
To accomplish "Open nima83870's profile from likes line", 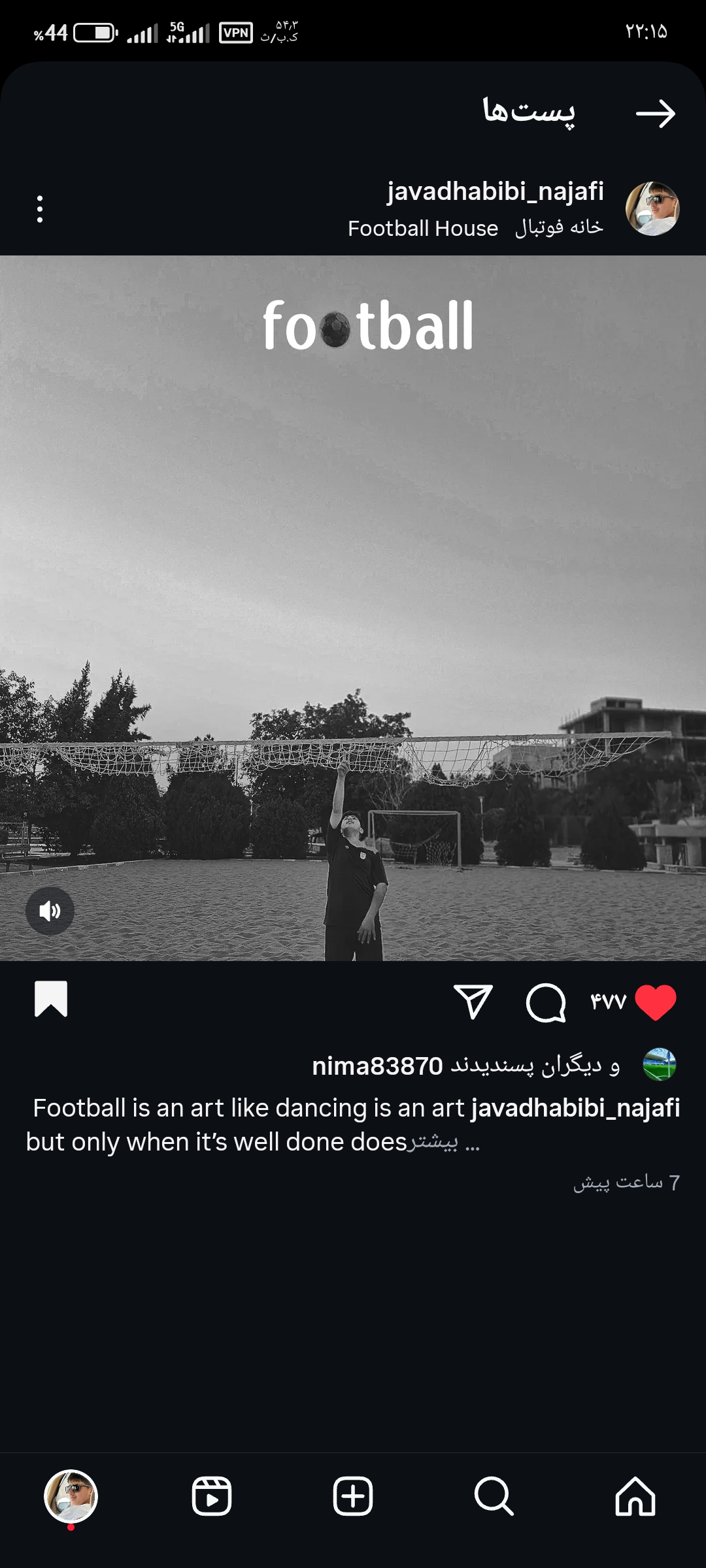I will point(377,1066).
